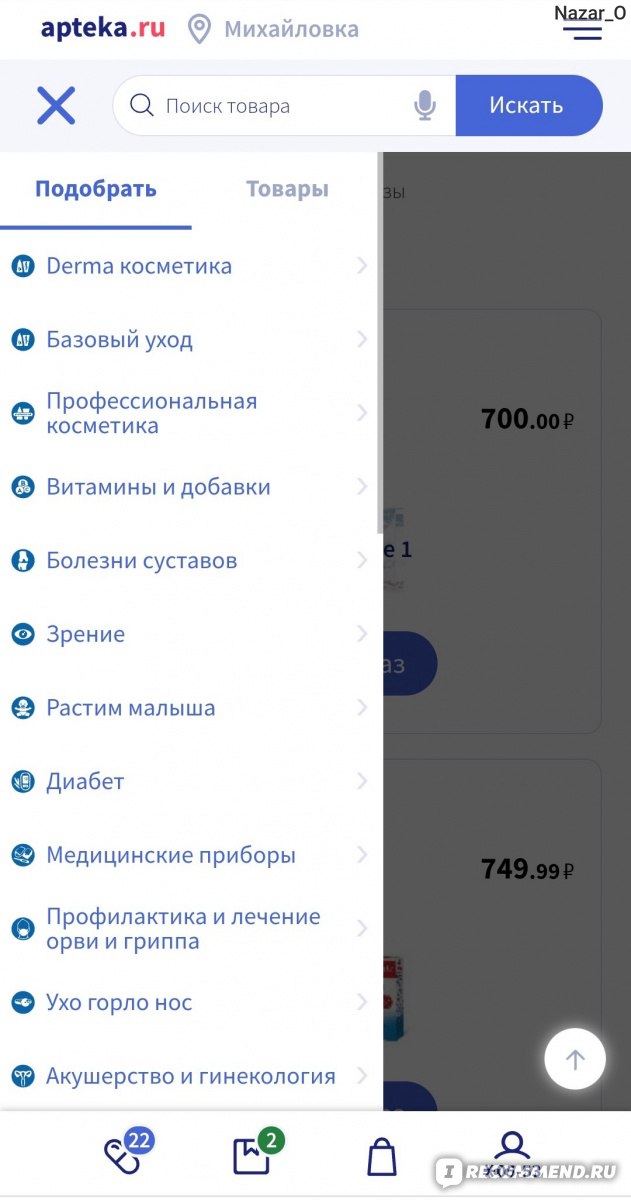Screen dimensions: 631x1200
Task: Tap the scroll-to-top arrow button
Action: click(575, 1059)
